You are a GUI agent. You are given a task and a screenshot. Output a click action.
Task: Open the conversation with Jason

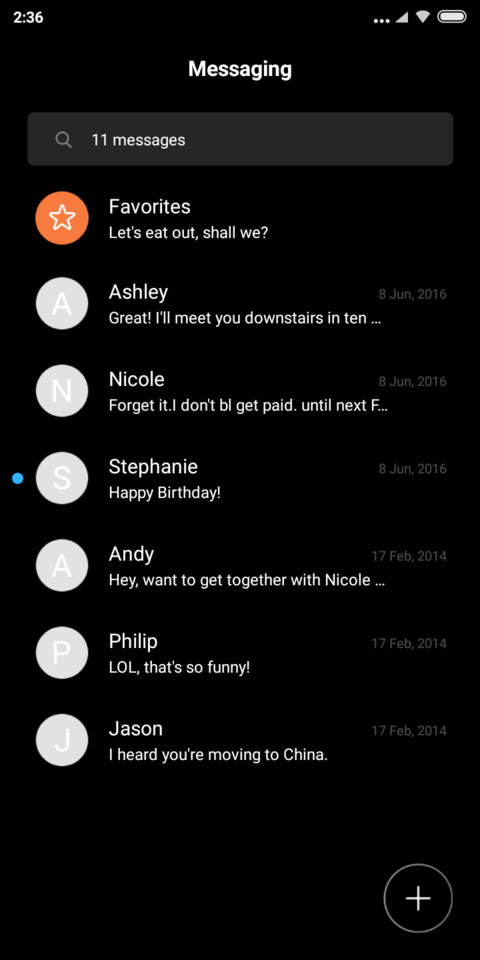240,740
